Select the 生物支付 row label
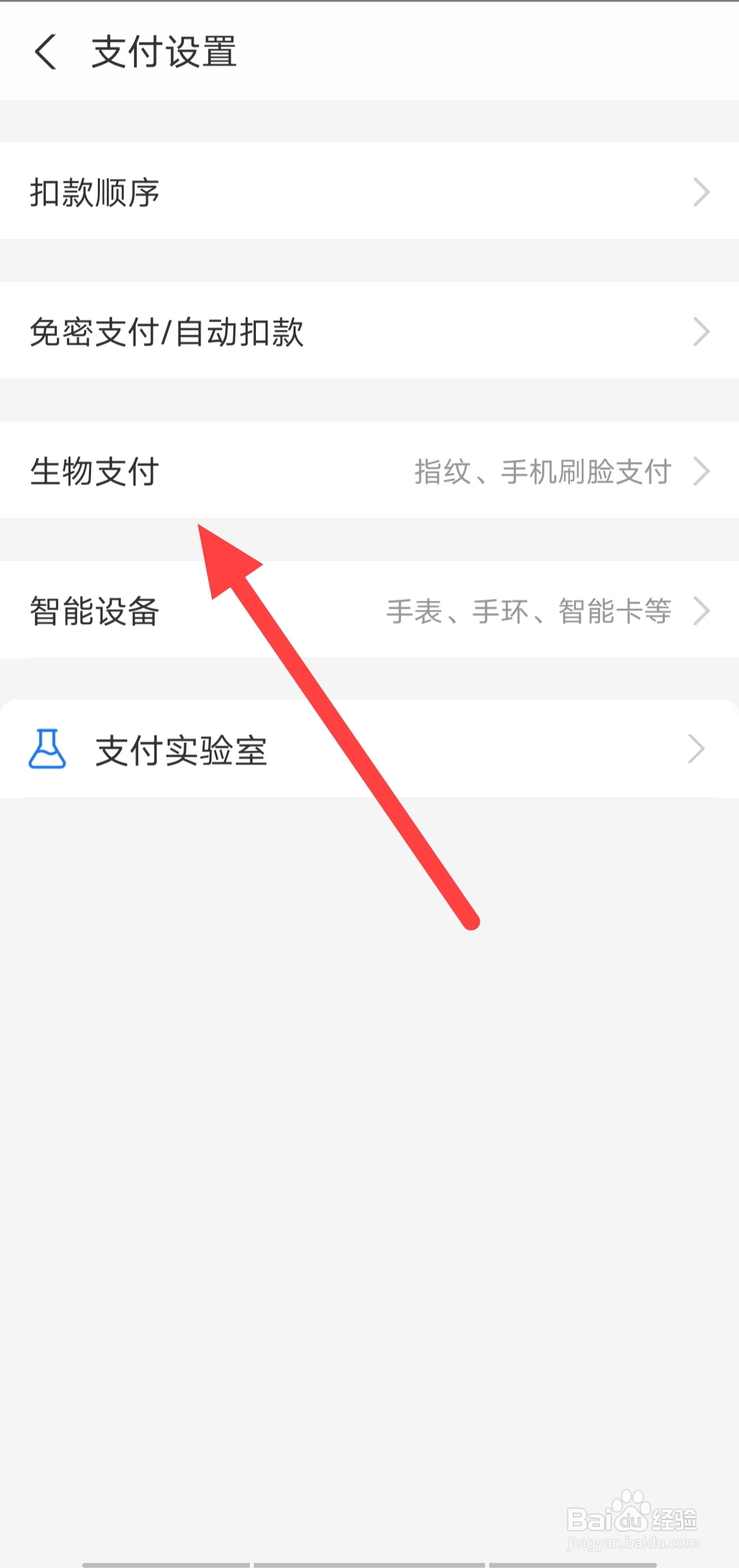 pyautogui.click(x=94, y=471)
